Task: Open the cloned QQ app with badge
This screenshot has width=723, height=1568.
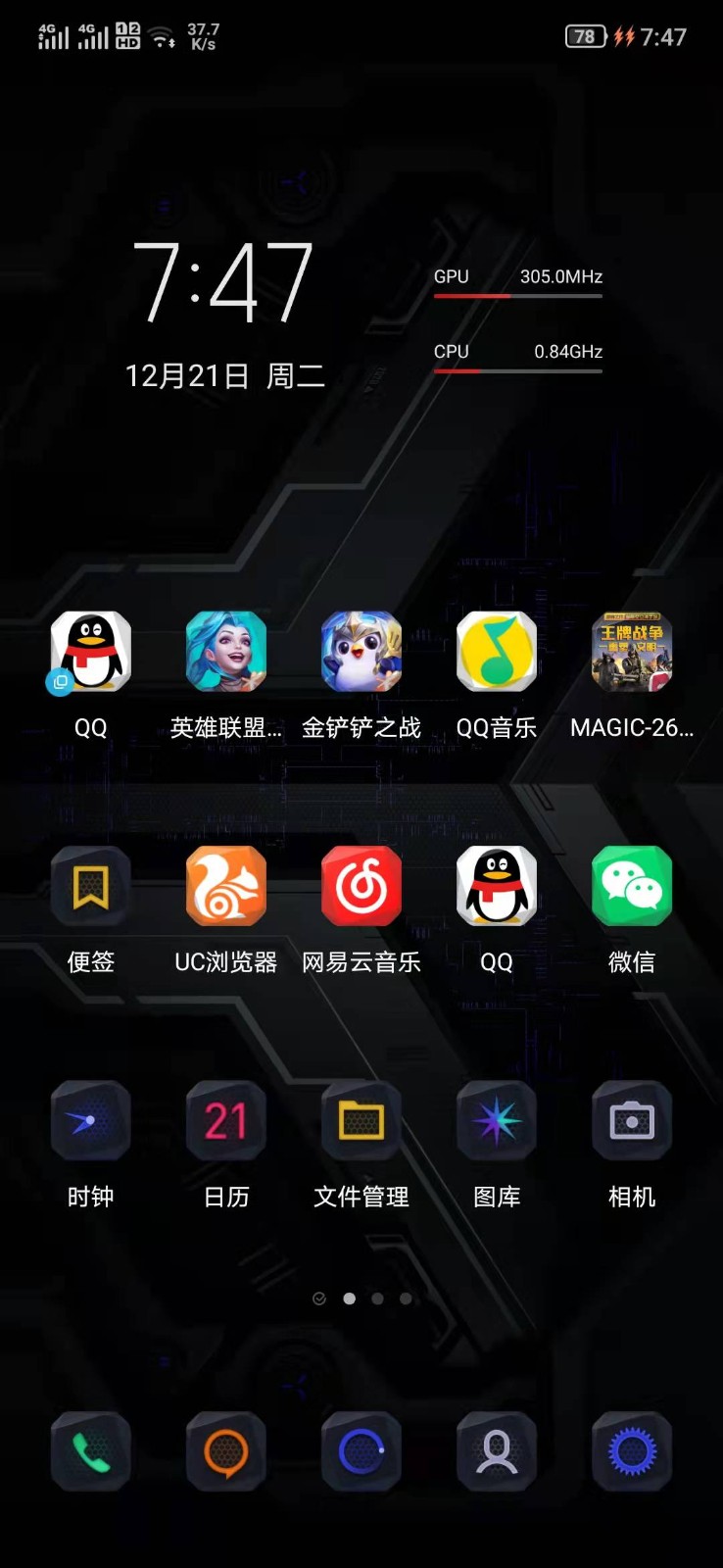Action: (x=90, y=652)
